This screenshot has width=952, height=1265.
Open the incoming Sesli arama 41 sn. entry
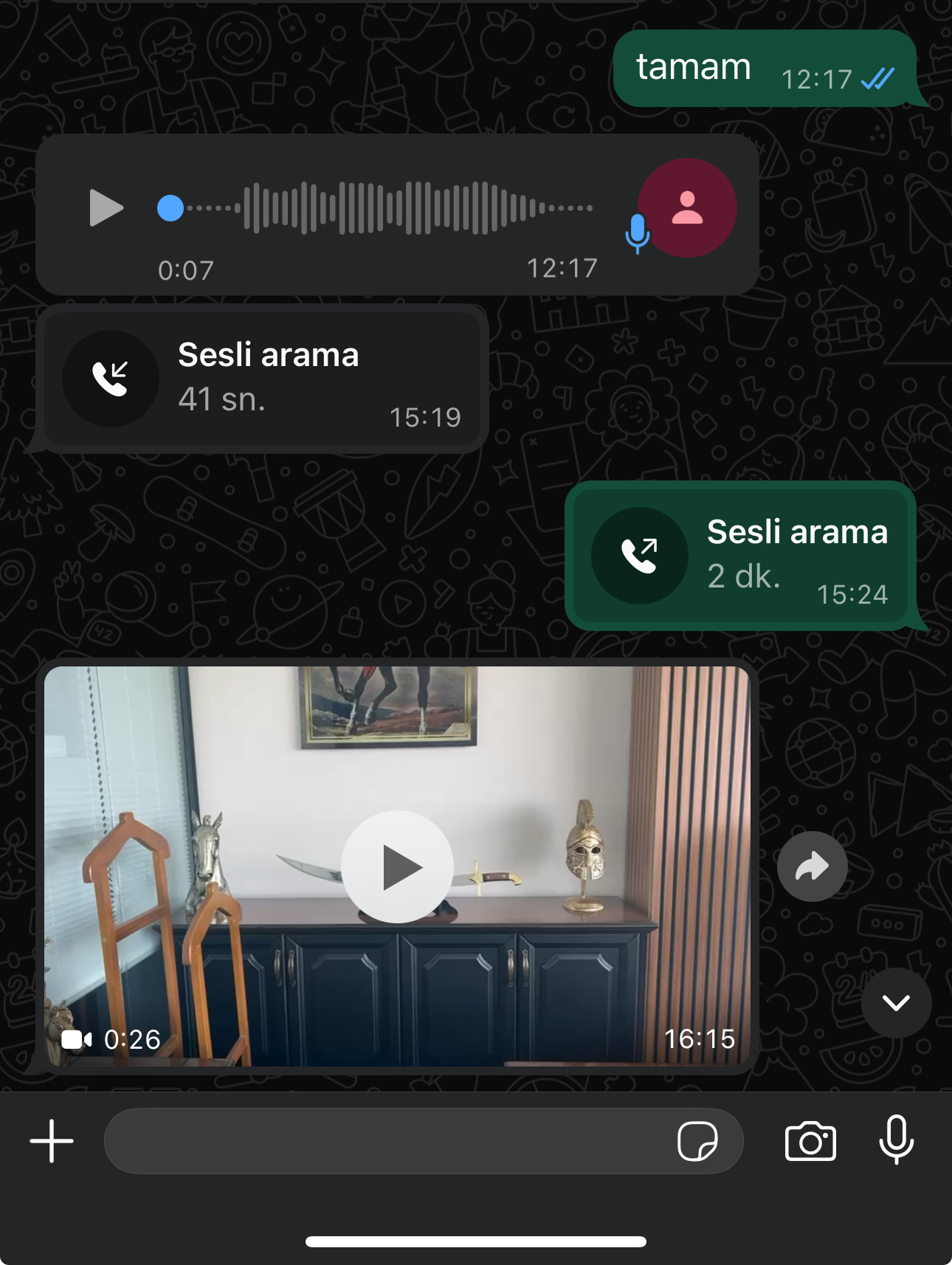[x=262, y=379]
